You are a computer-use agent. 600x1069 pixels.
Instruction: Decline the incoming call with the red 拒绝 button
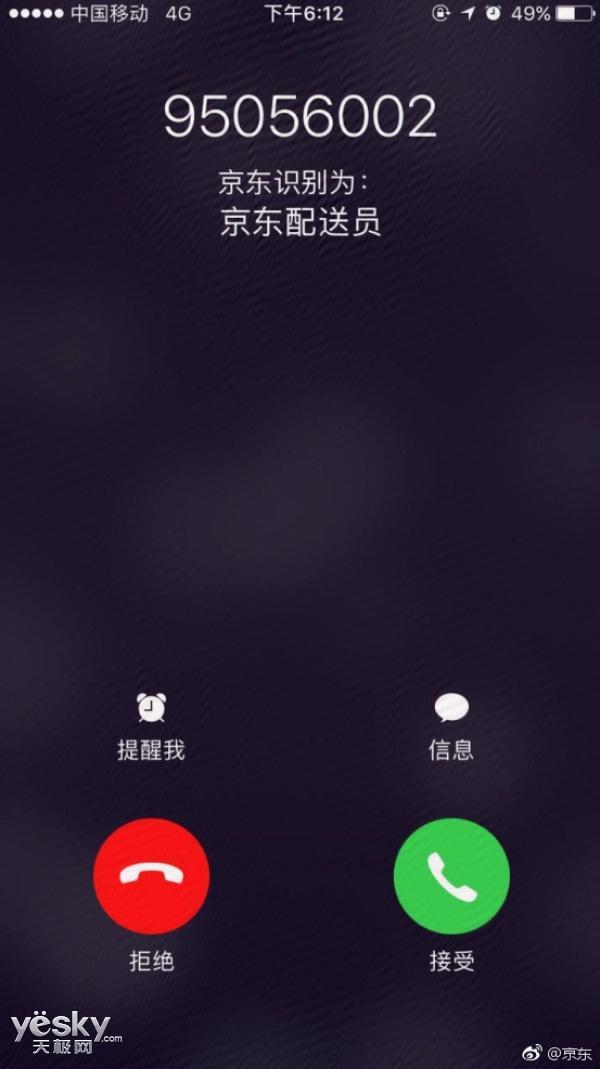[x=151, y=876]
